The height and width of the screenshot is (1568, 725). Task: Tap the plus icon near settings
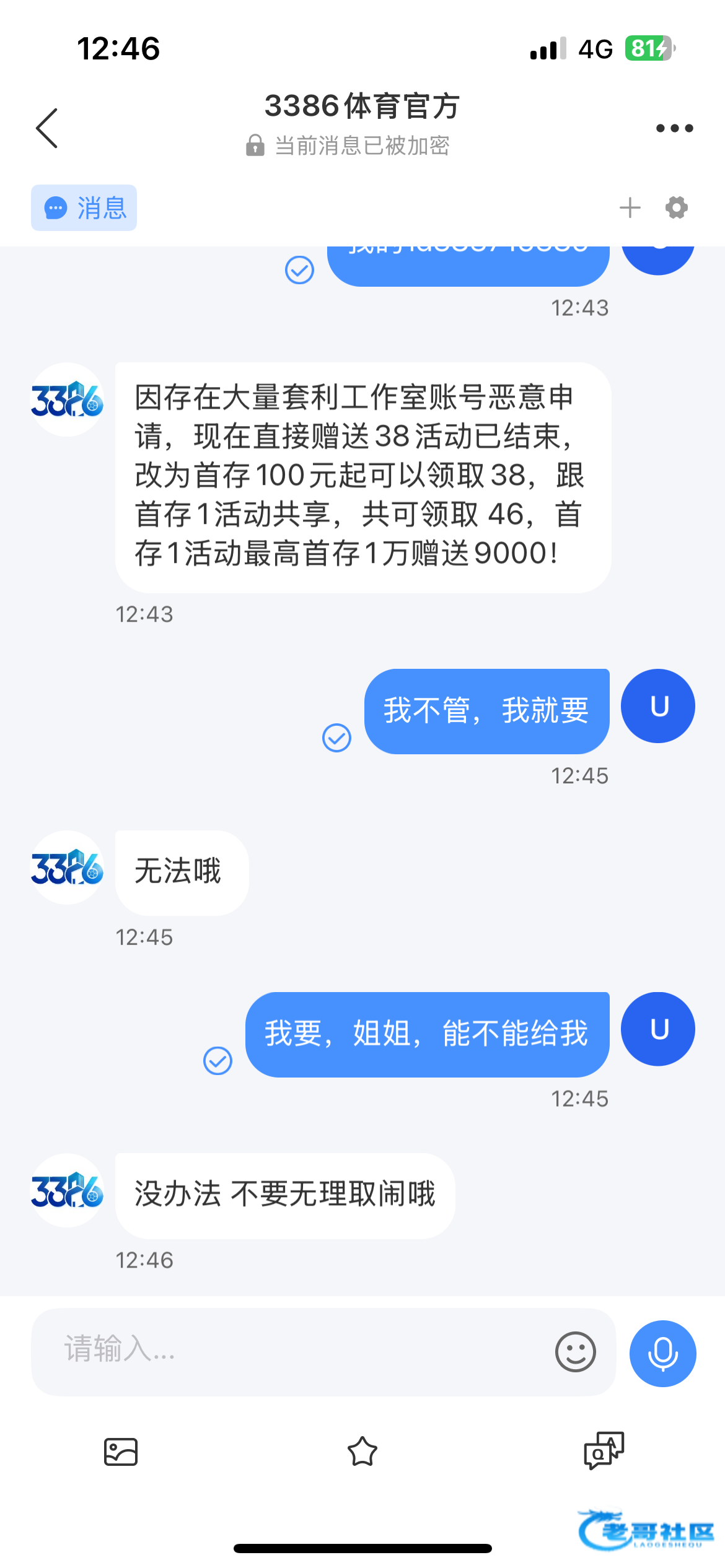coord(630,207)
